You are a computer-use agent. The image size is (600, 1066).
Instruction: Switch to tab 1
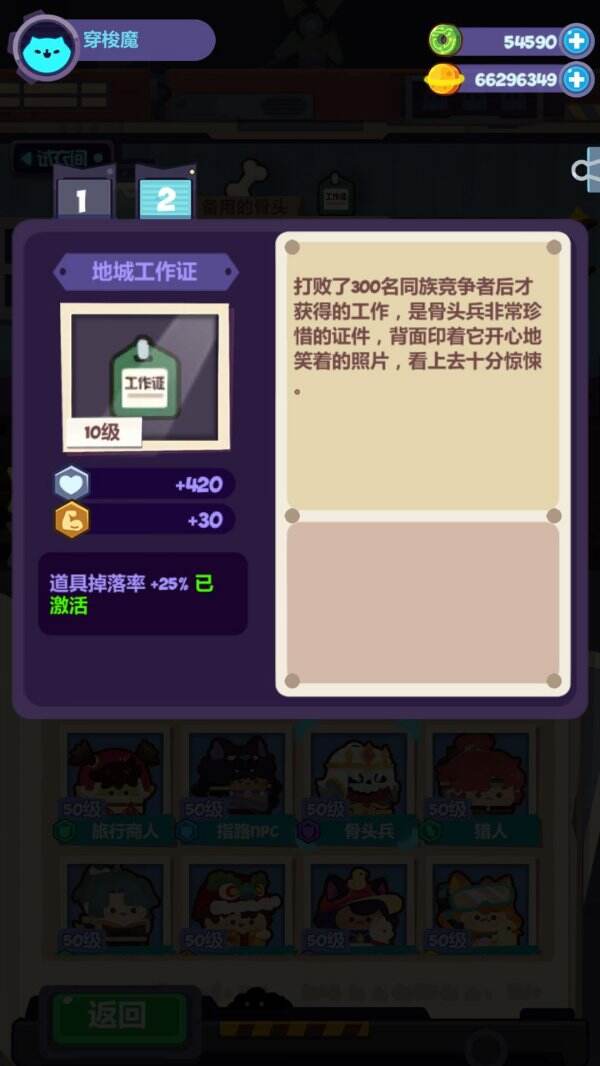click(x=81, y=198)
